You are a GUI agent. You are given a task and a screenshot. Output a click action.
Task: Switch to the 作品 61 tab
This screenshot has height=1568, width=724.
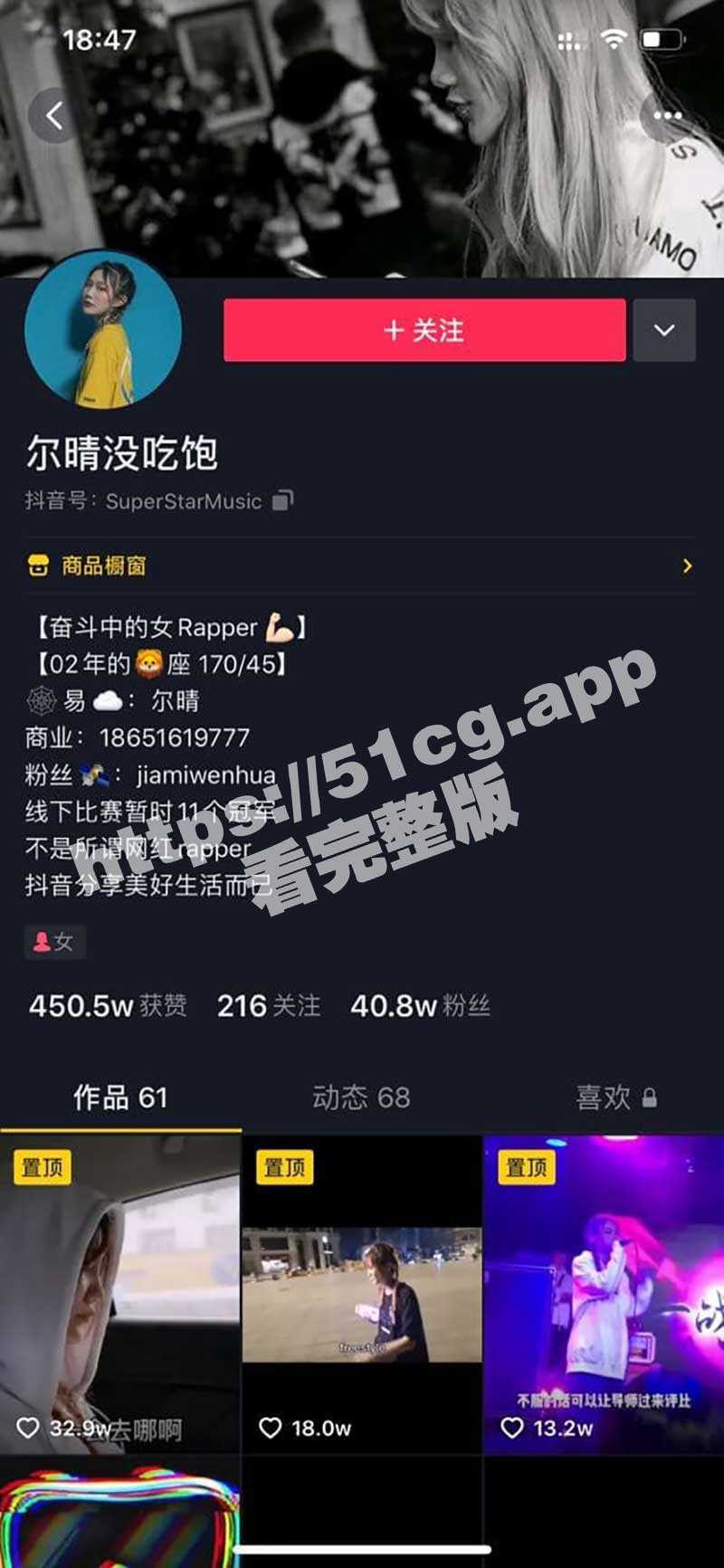click(x=120, y=1098)
